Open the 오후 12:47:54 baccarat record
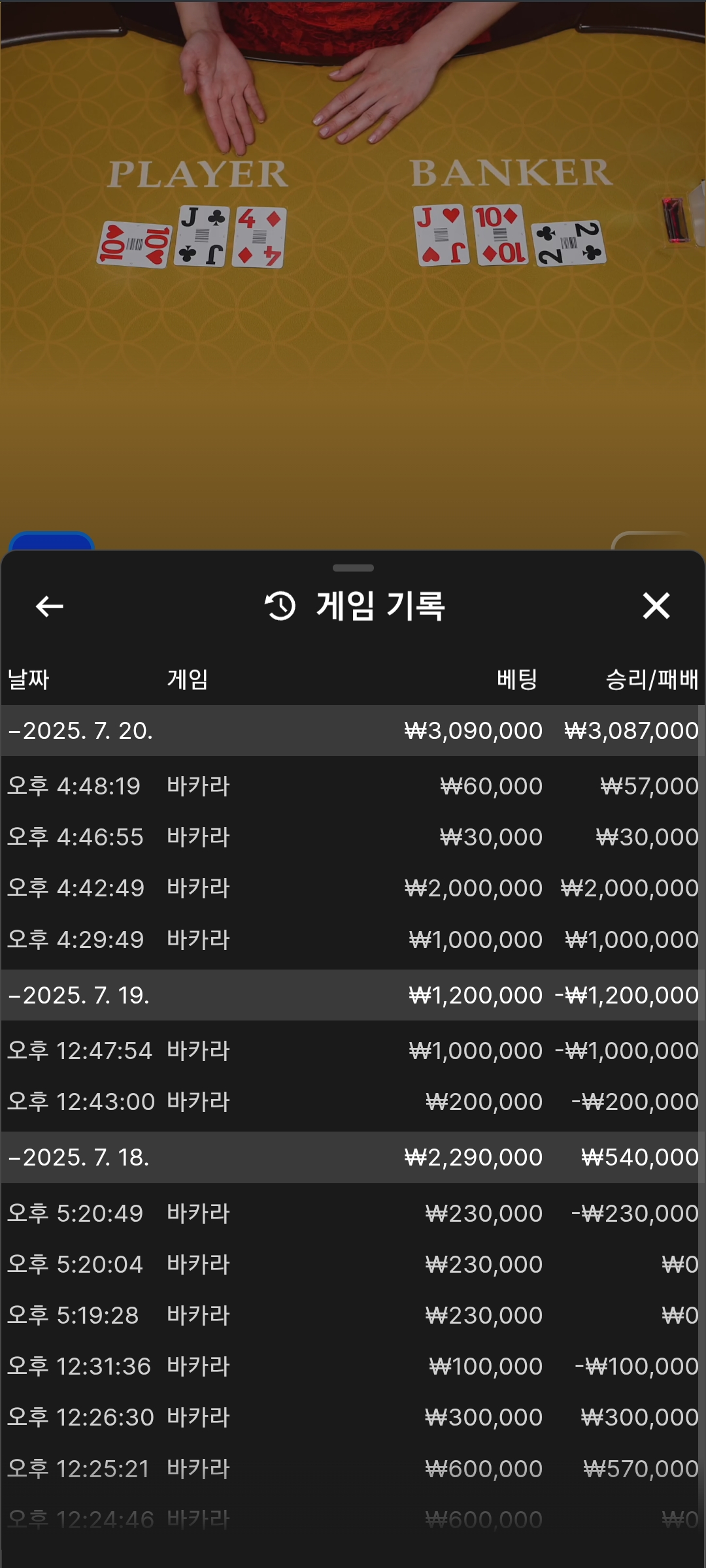 pyautogui.click(x=353, y=1051)
